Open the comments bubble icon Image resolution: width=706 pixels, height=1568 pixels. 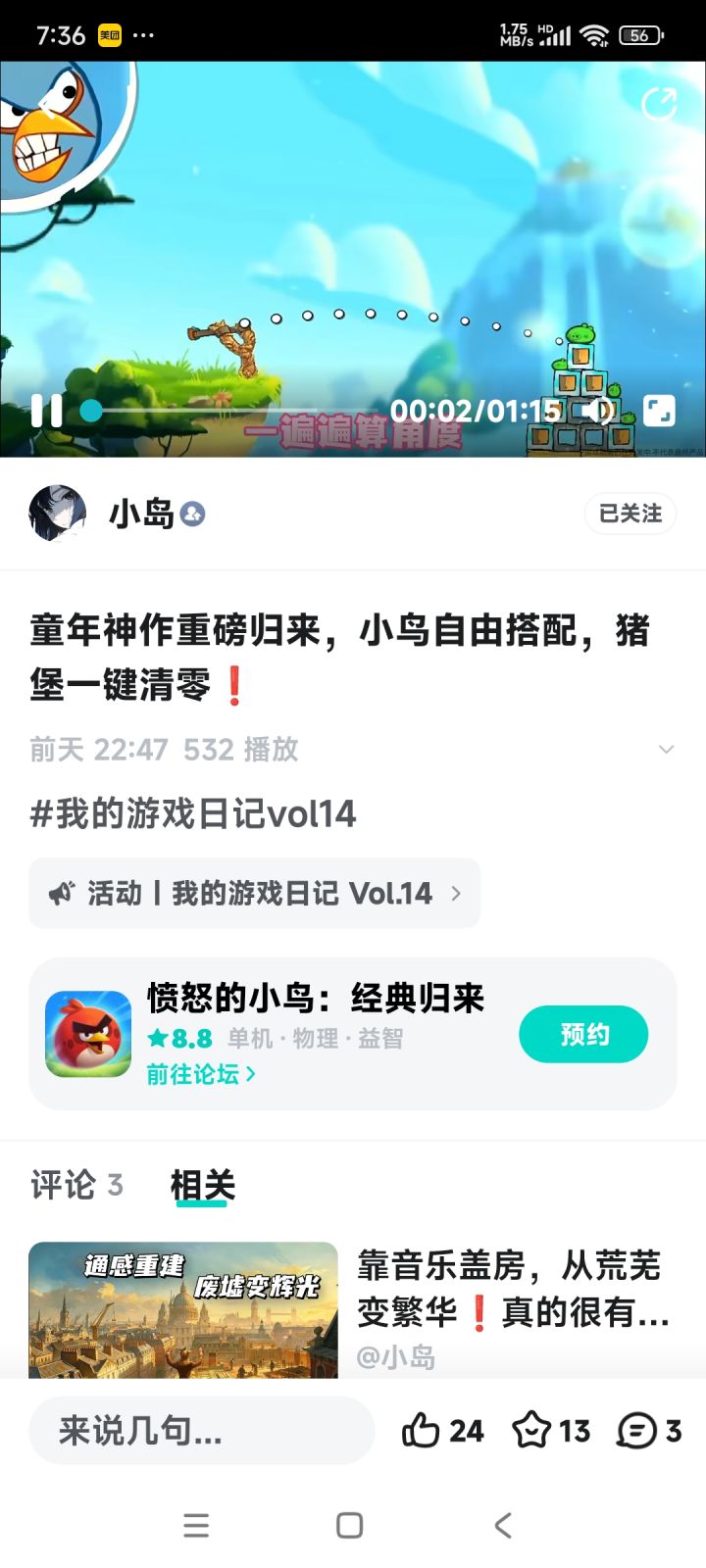click(633, 1431)
